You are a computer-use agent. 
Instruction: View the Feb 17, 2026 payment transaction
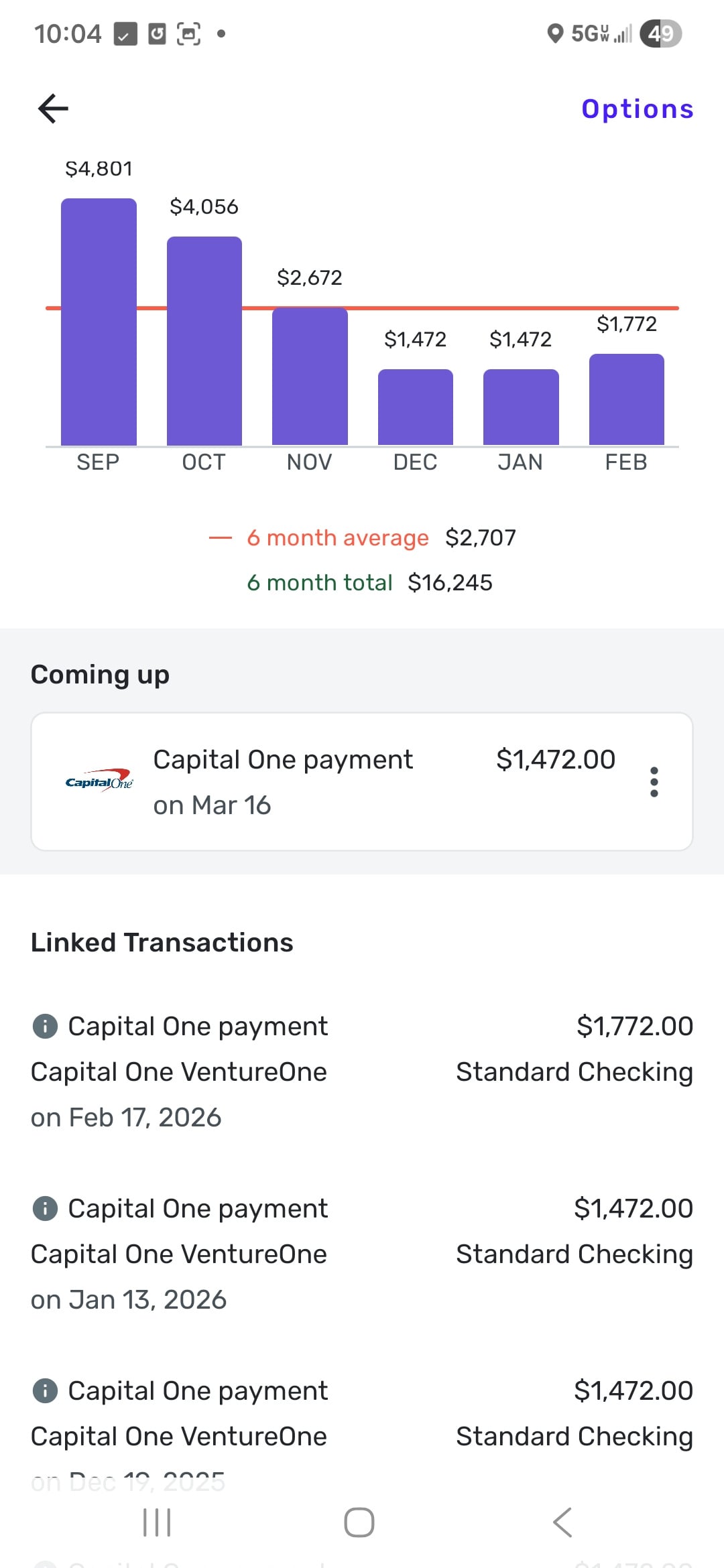tap(362, 1071)
